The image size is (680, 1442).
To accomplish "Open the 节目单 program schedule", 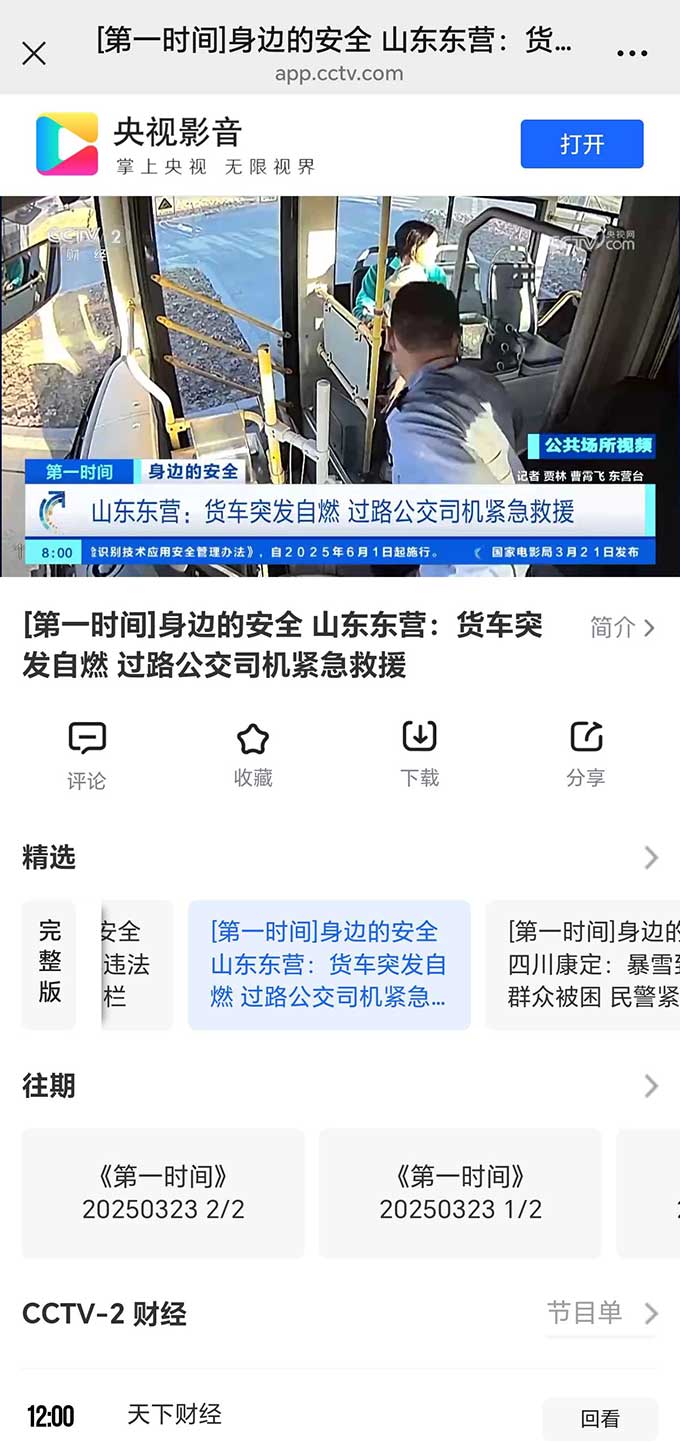I will [x=602, y=1313].
